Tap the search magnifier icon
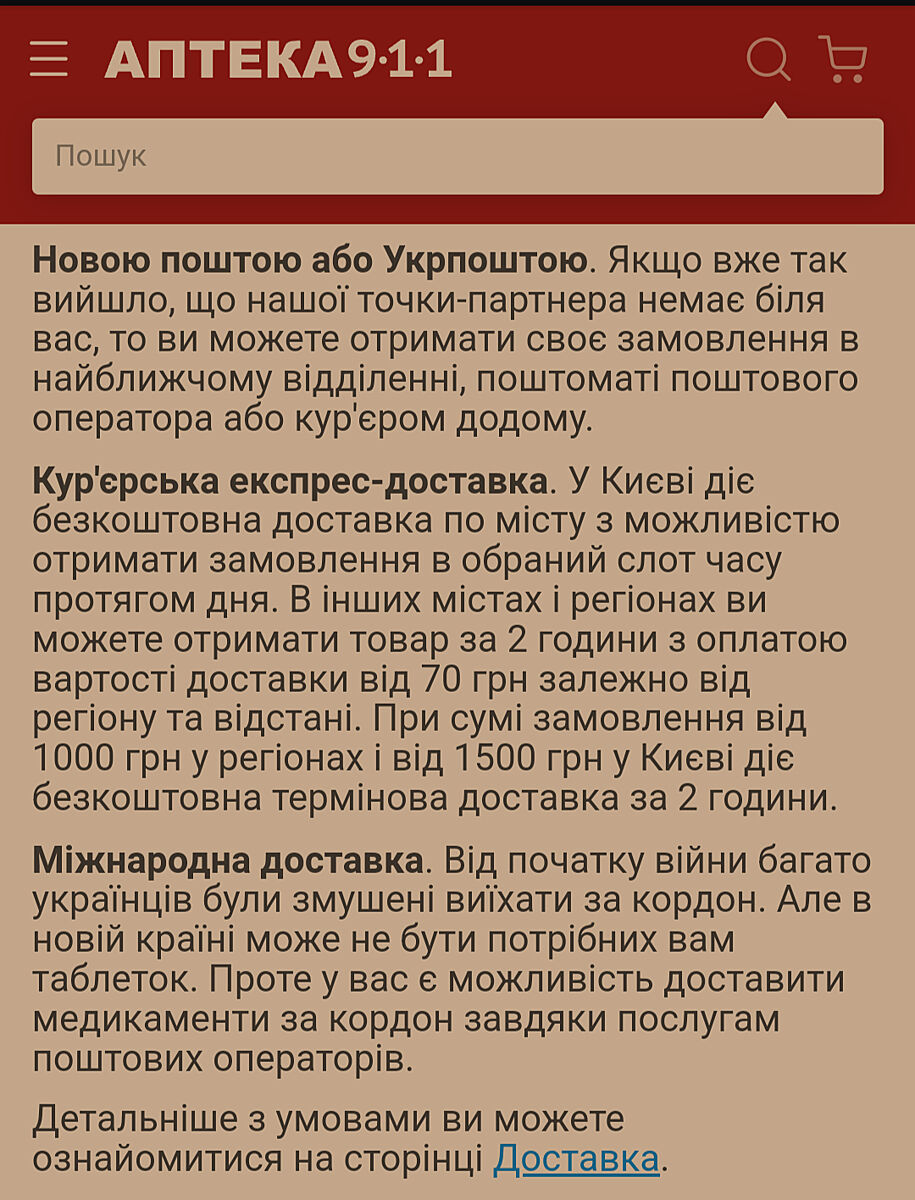 tap(768, 60)
